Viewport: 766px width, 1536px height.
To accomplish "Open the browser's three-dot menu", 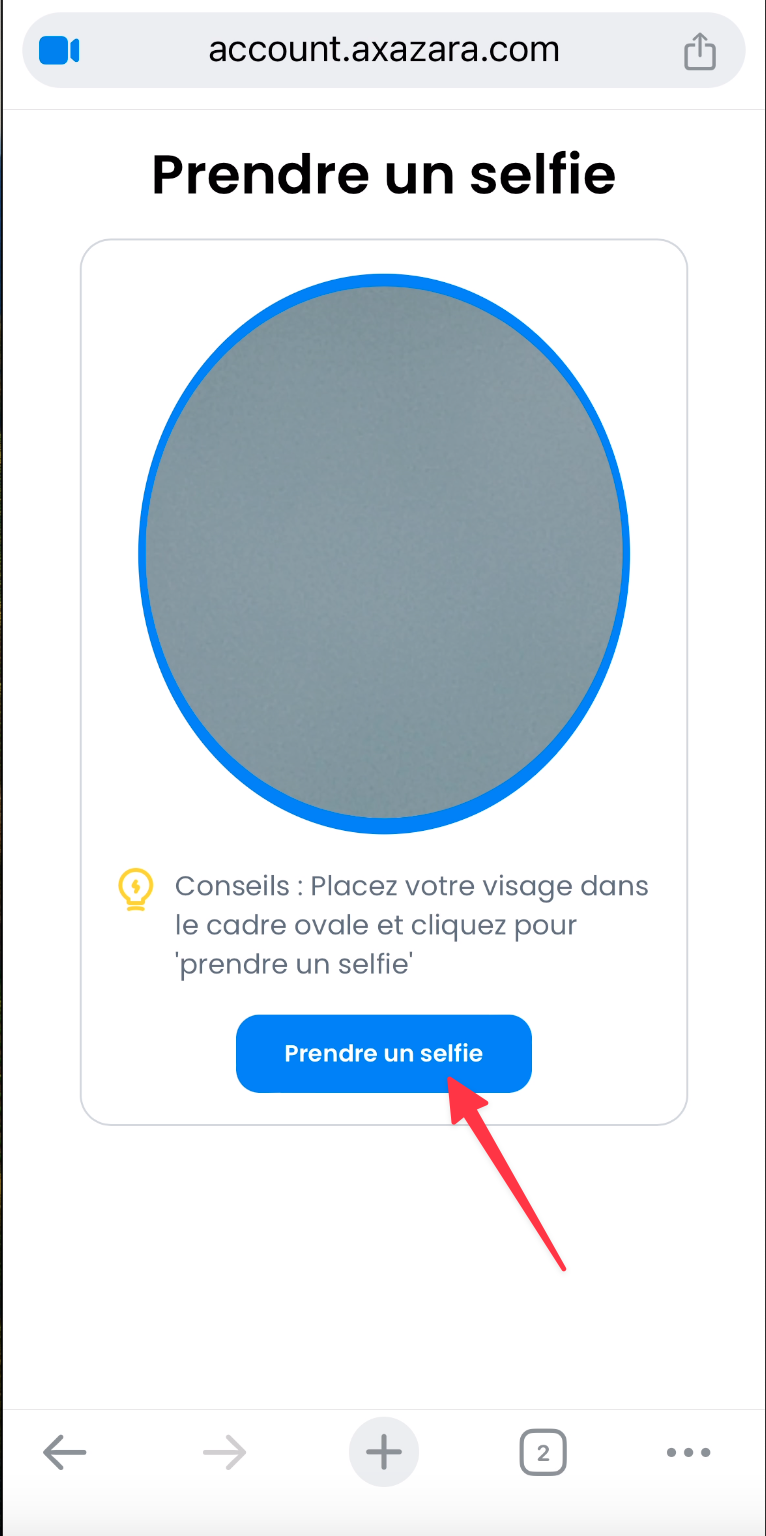I will click(x=688, y=1452).
